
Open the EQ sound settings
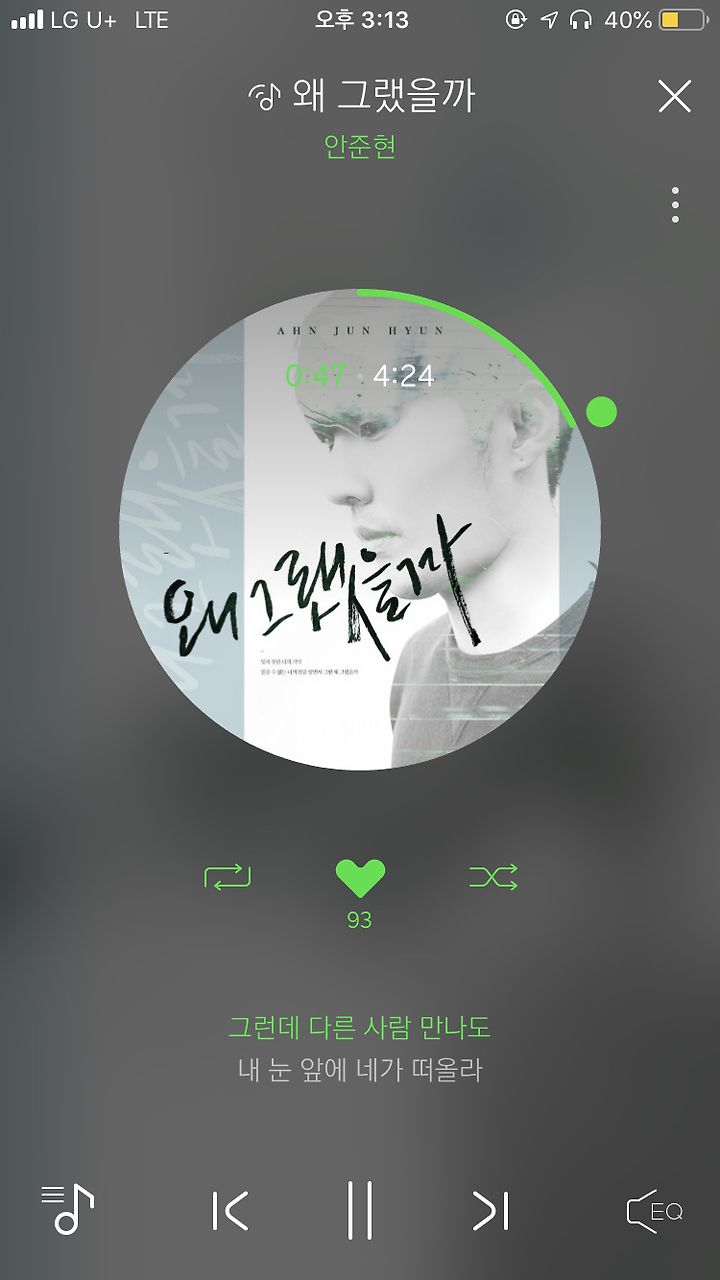[x=655, y=1211]
